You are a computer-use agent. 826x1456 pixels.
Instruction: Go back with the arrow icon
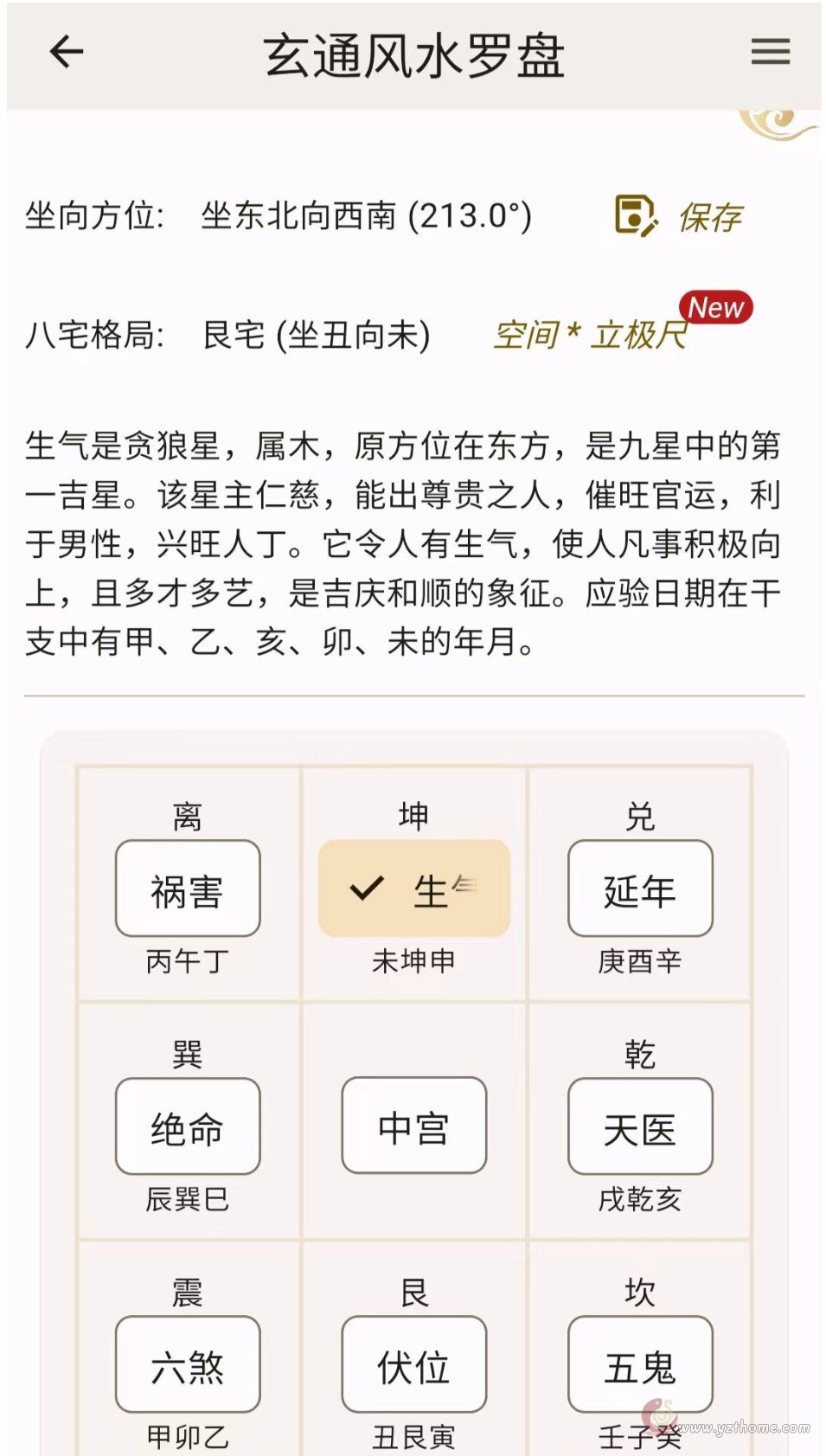coord(67,53)
